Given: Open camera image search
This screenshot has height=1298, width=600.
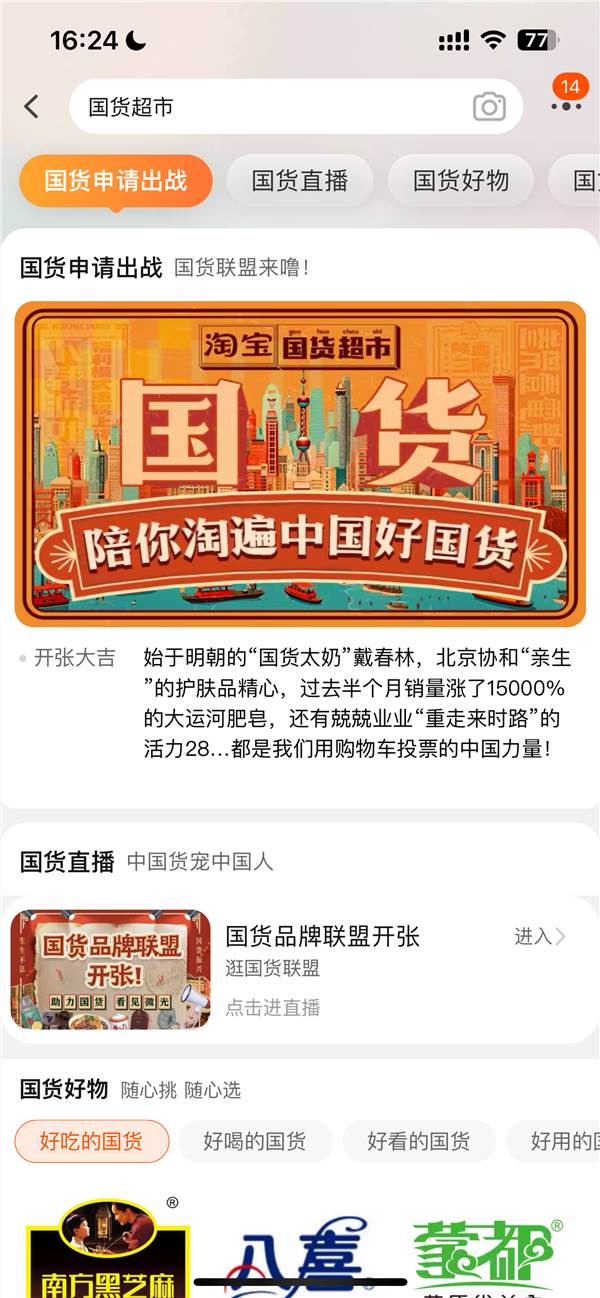Looking at the screenshot, I should tap(489, 107).
